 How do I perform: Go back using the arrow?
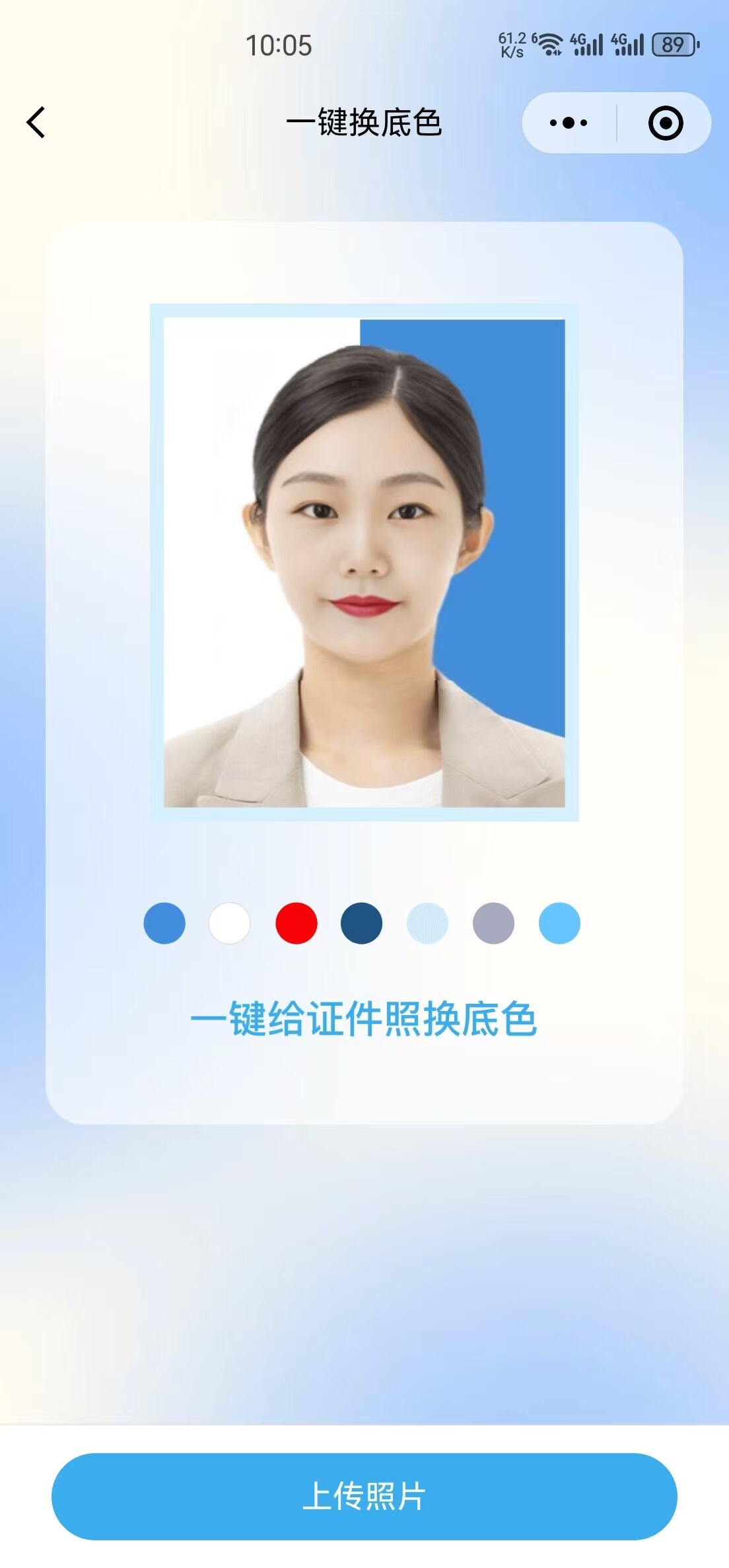click(36, 123)
